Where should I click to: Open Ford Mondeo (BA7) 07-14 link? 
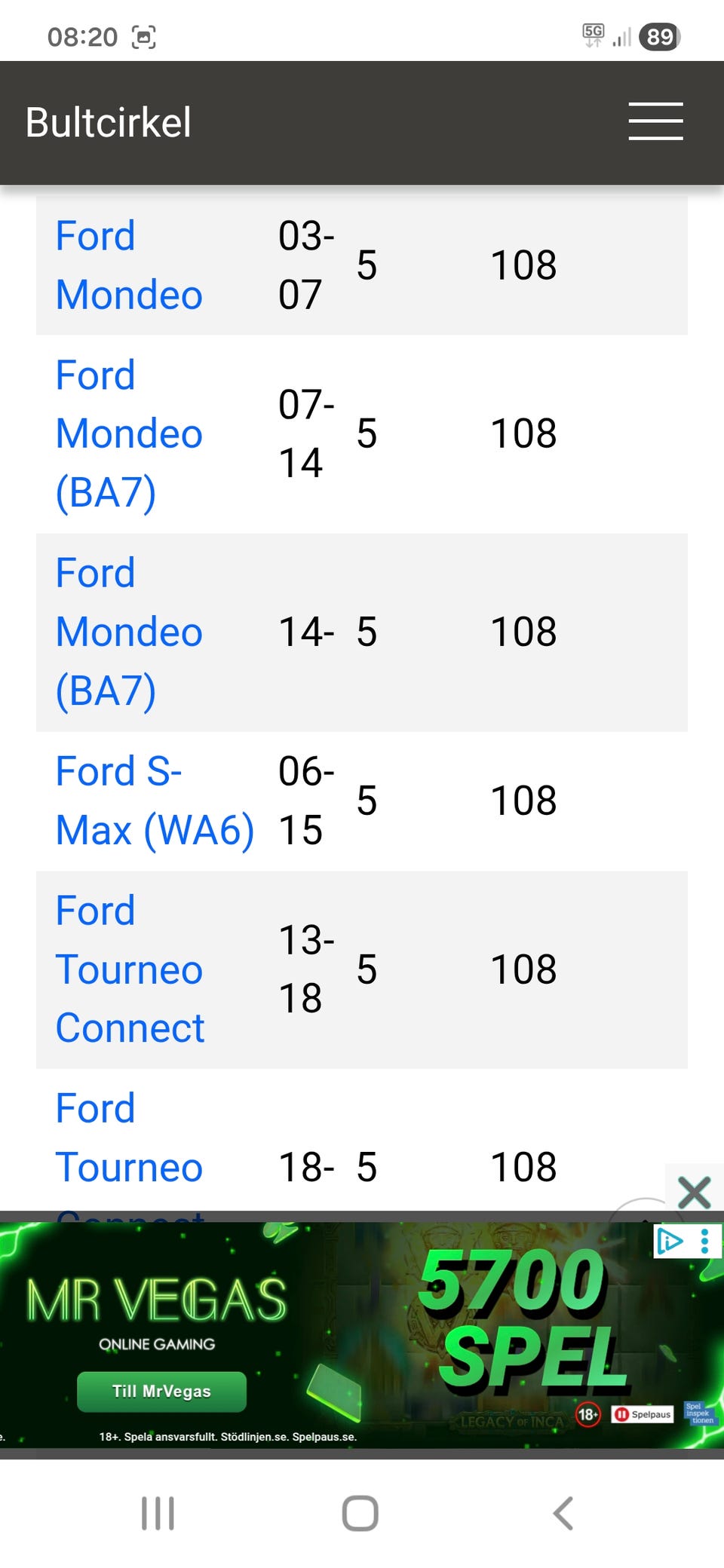click(129, 433)
